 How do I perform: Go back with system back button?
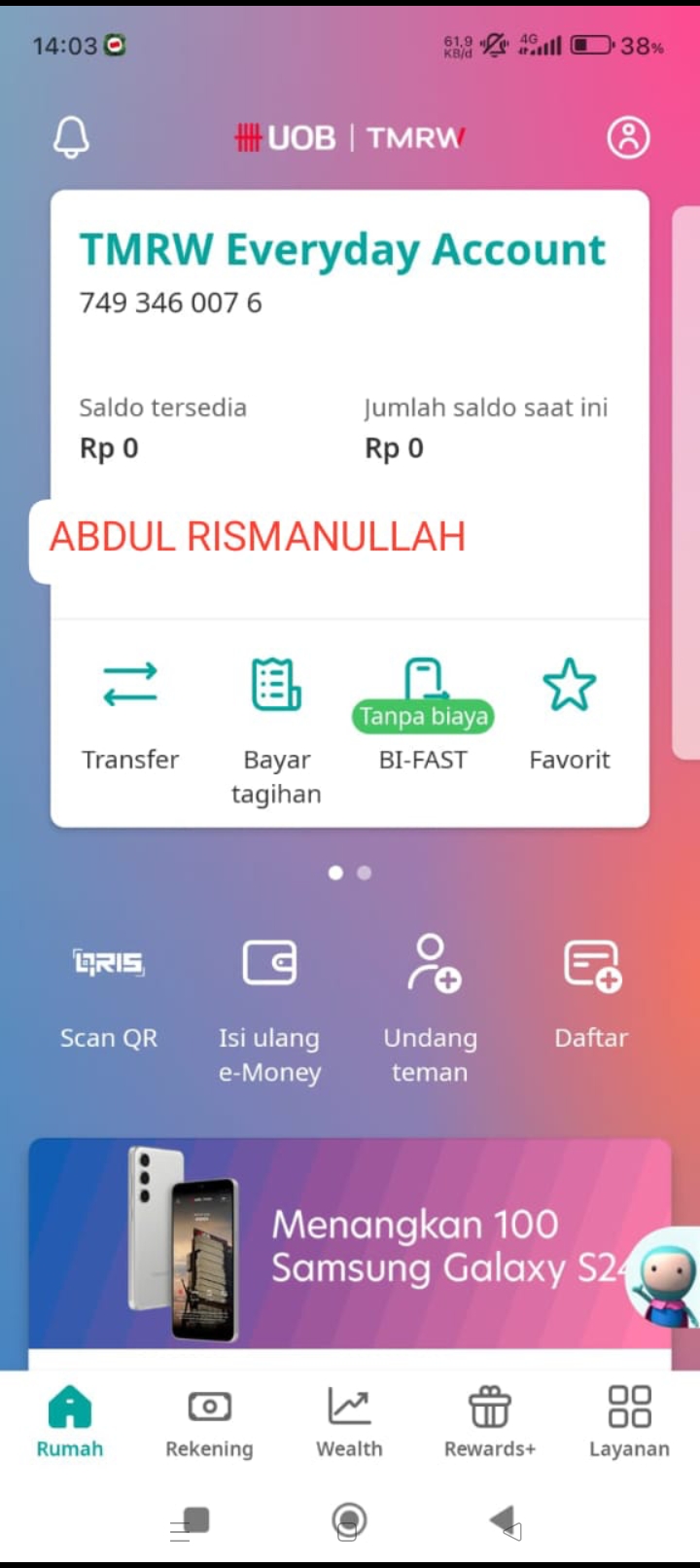click(x=504, y=1520)
